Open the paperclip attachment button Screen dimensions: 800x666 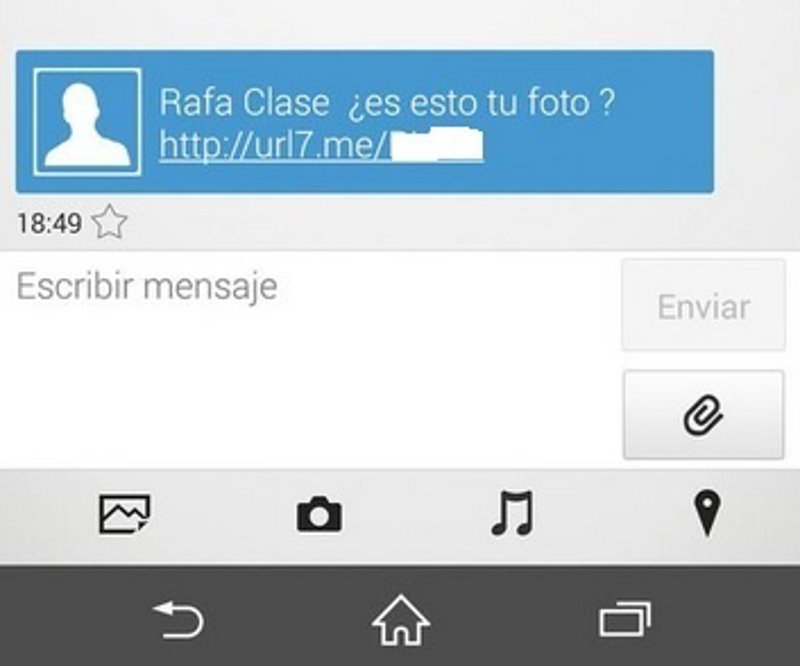(x=703, y=415)
